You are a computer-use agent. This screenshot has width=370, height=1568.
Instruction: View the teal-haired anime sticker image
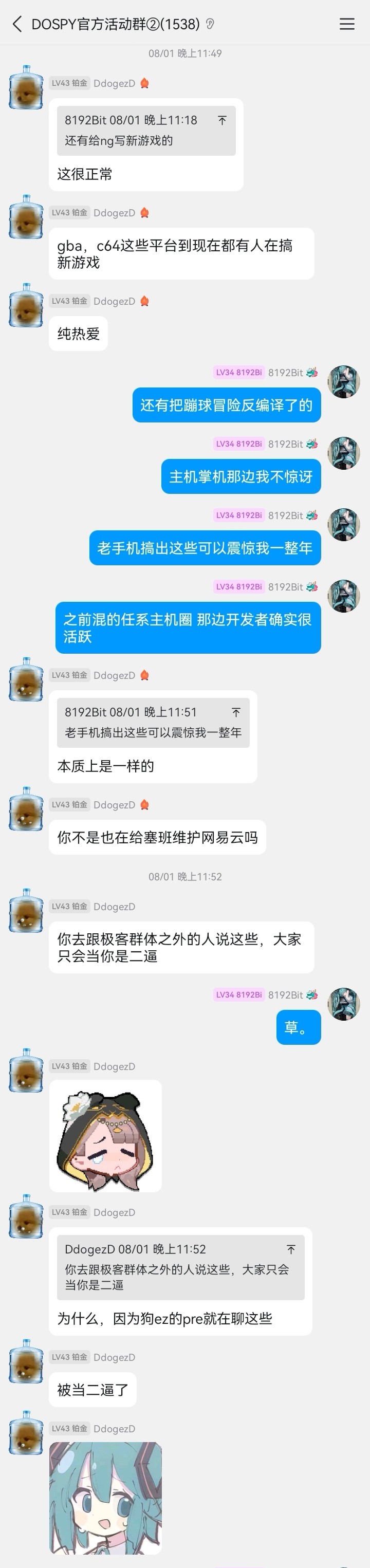(105, 1498)
